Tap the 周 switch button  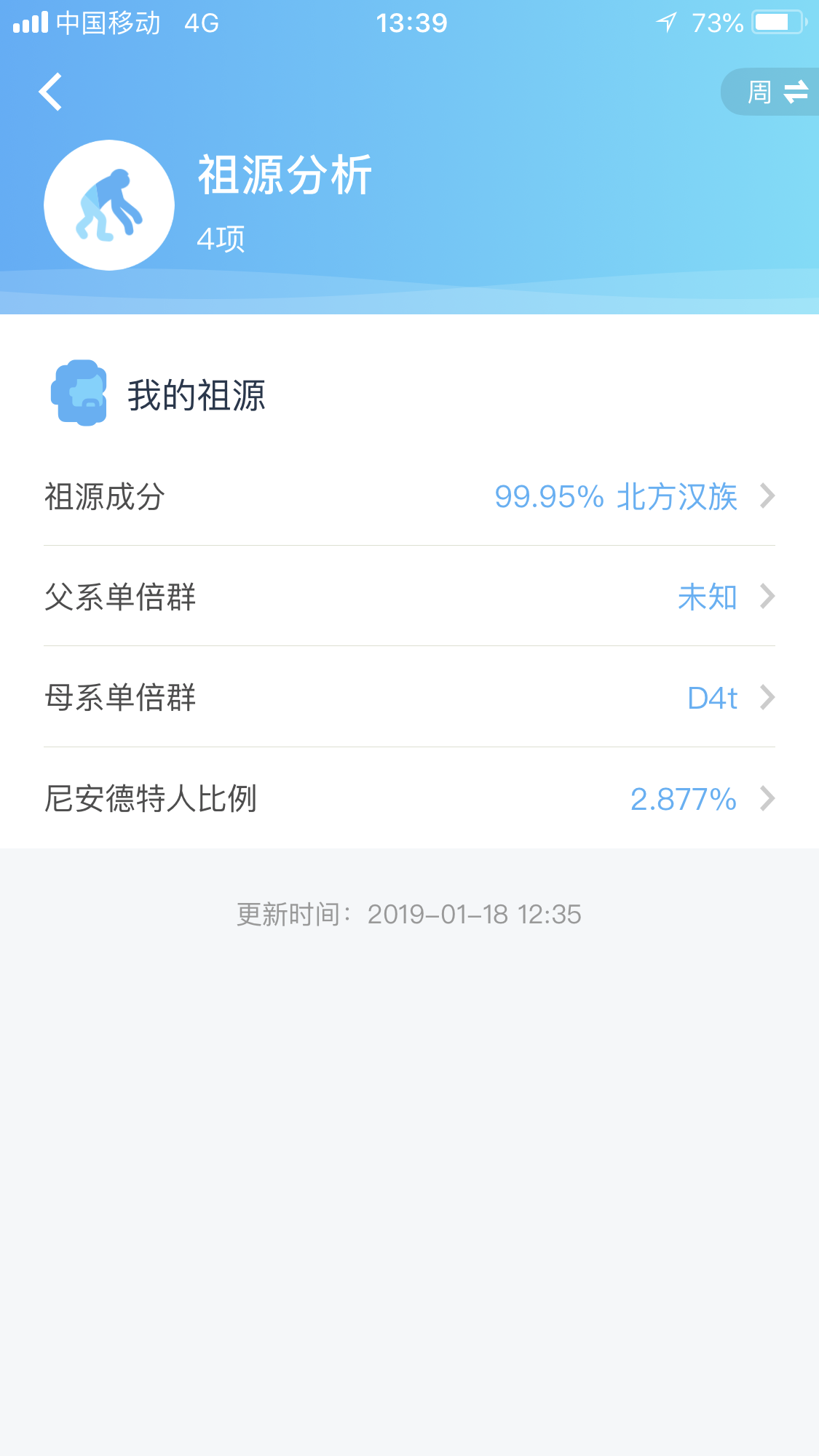pyautogui.click(x=775, y=92)
